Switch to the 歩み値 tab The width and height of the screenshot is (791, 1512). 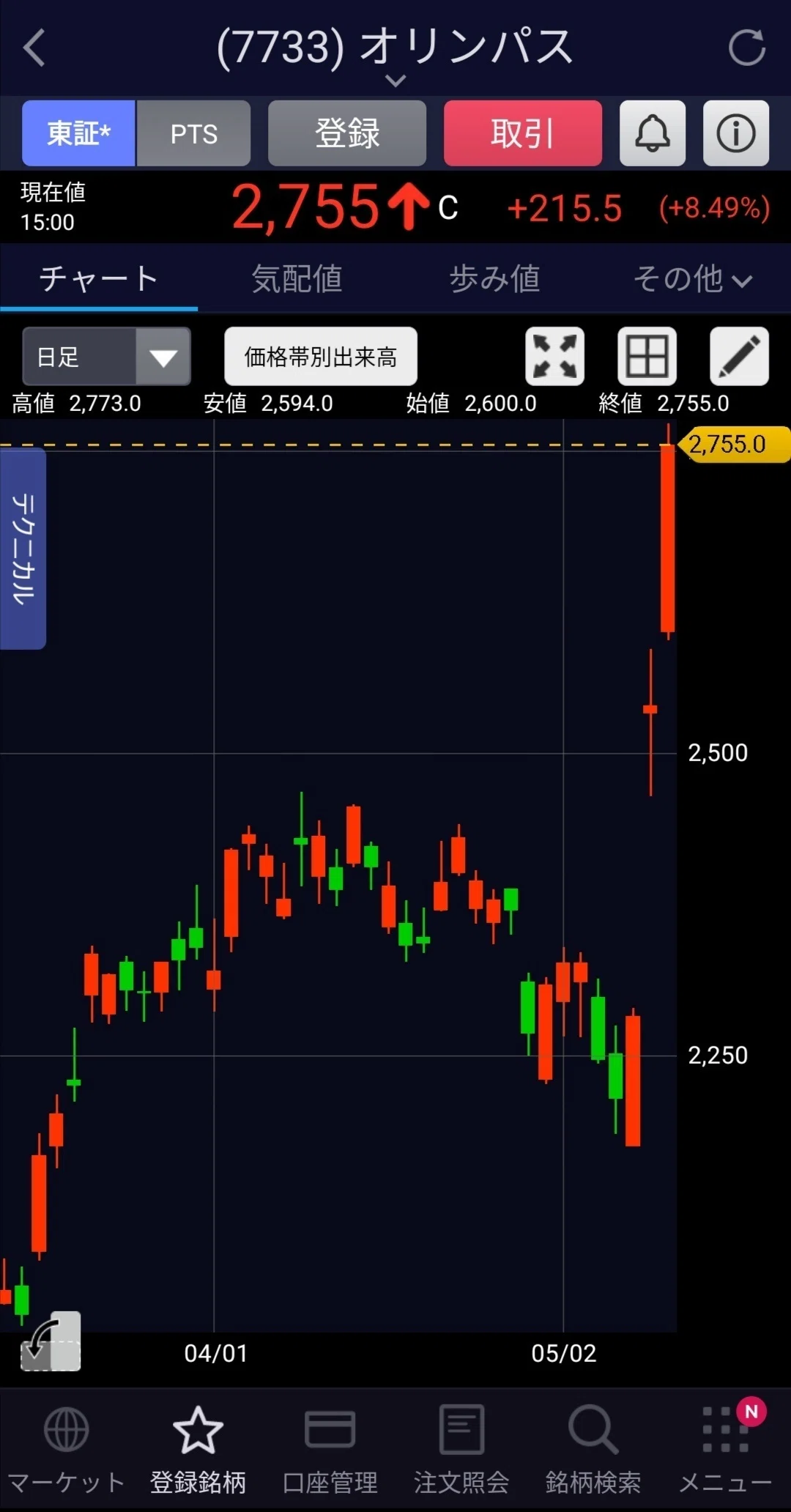pyautogui.click(x=494, y=279)
